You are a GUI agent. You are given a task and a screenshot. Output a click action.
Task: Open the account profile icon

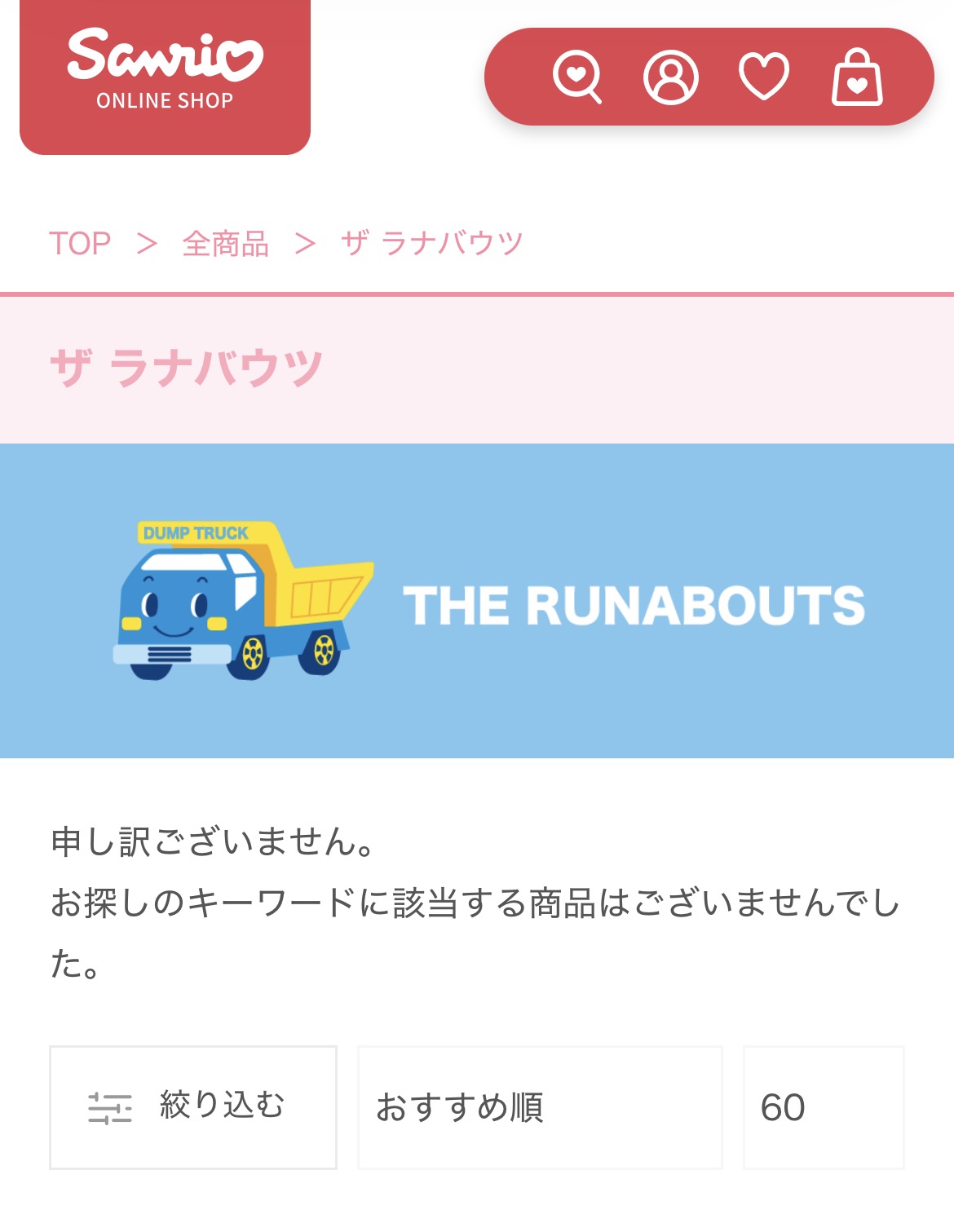coord(670,77)
